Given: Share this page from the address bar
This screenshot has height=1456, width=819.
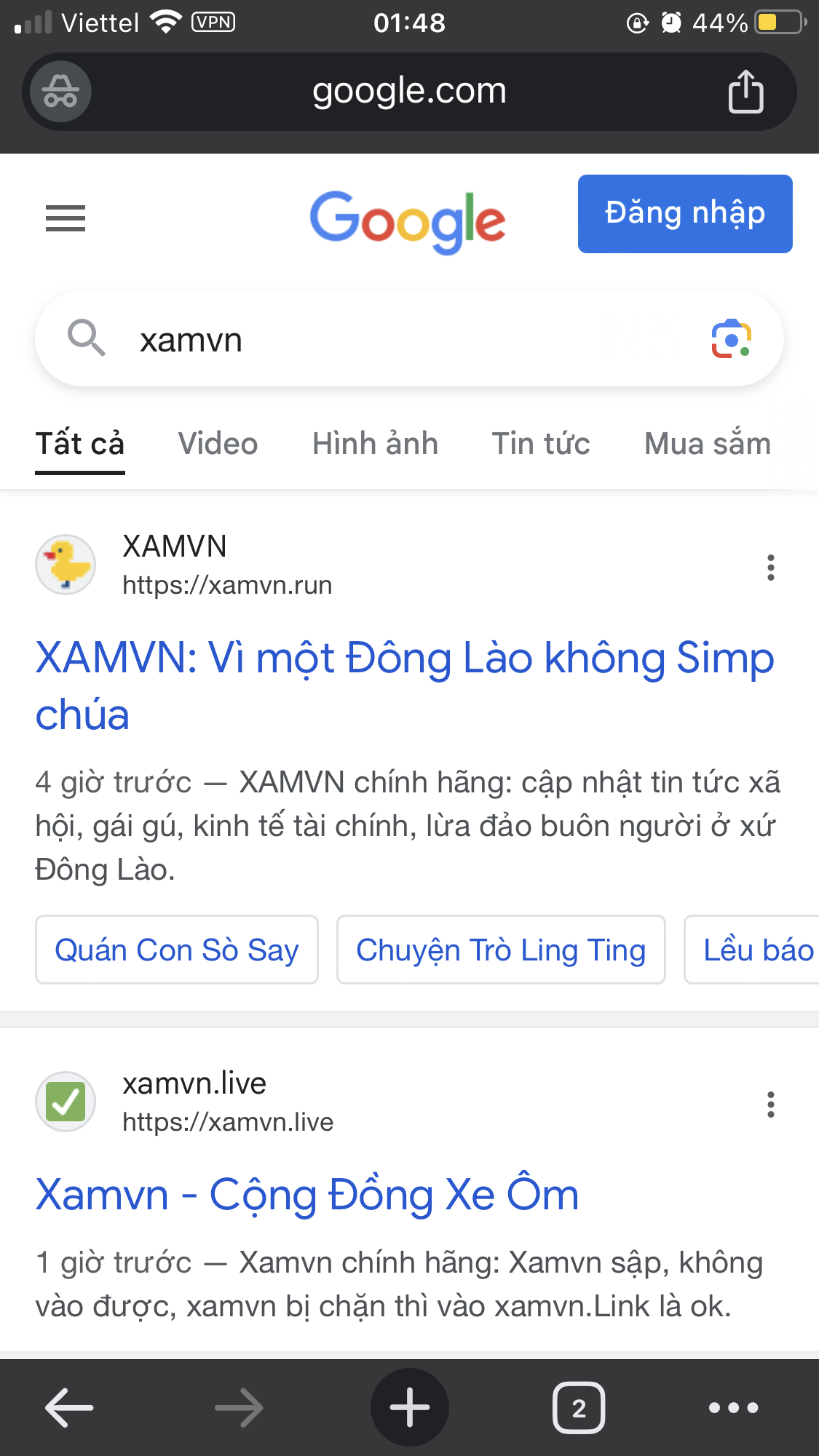Looking at the screenshot, I should point(745,92).
